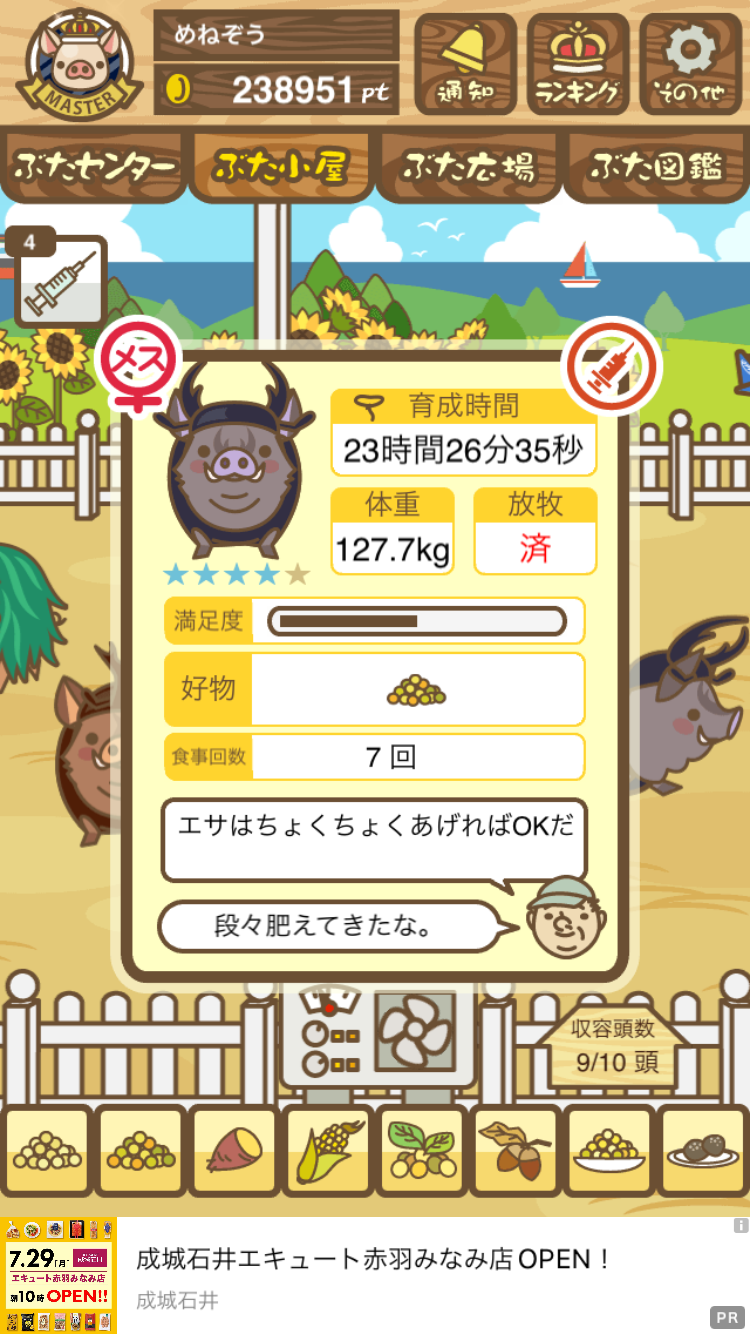This screenshot has height=1334, width=750.
Task: Switch to ぶた図鑑 tab
Action: click(656, 167)
